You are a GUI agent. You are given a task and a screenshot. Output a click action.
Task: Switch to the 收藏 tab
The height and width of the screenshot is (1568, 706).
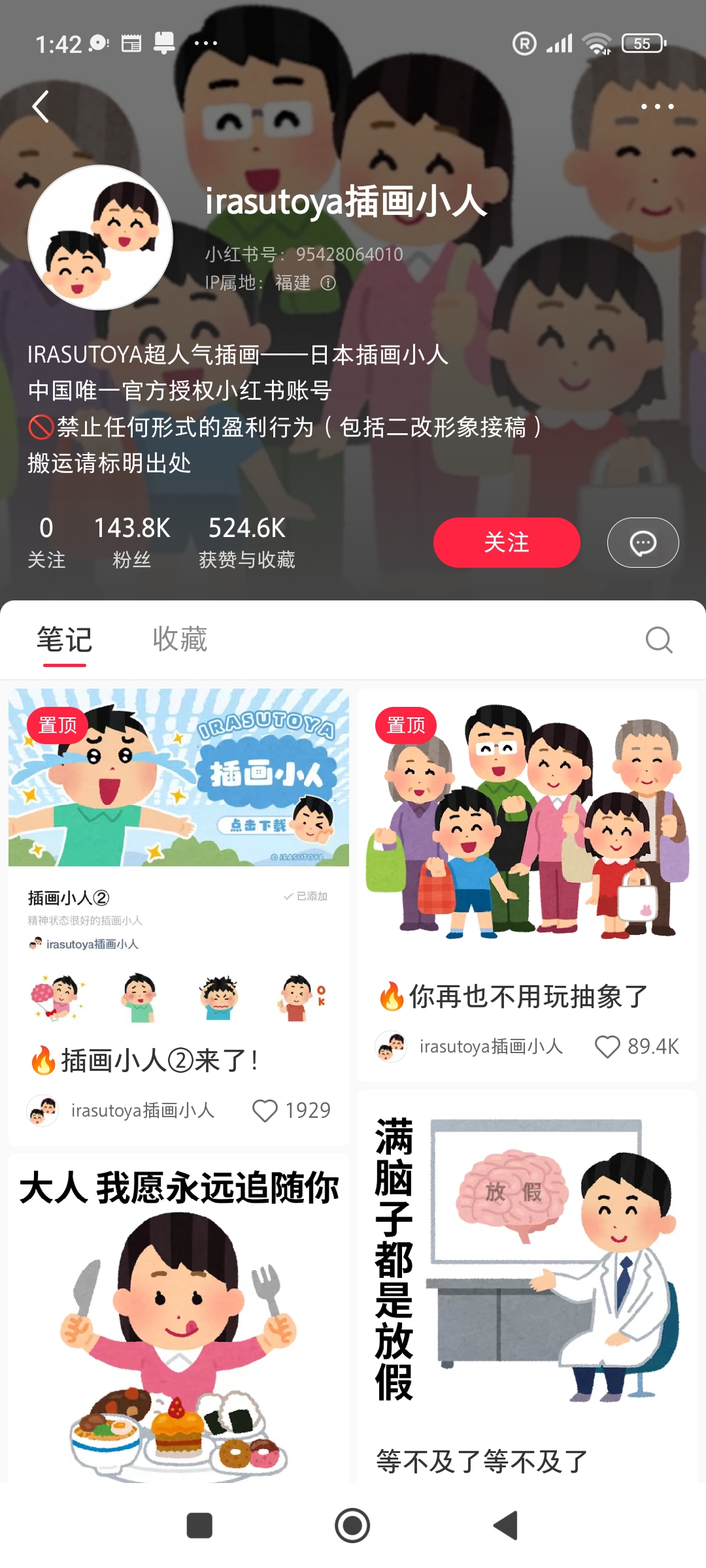click(x=180, y=640)
